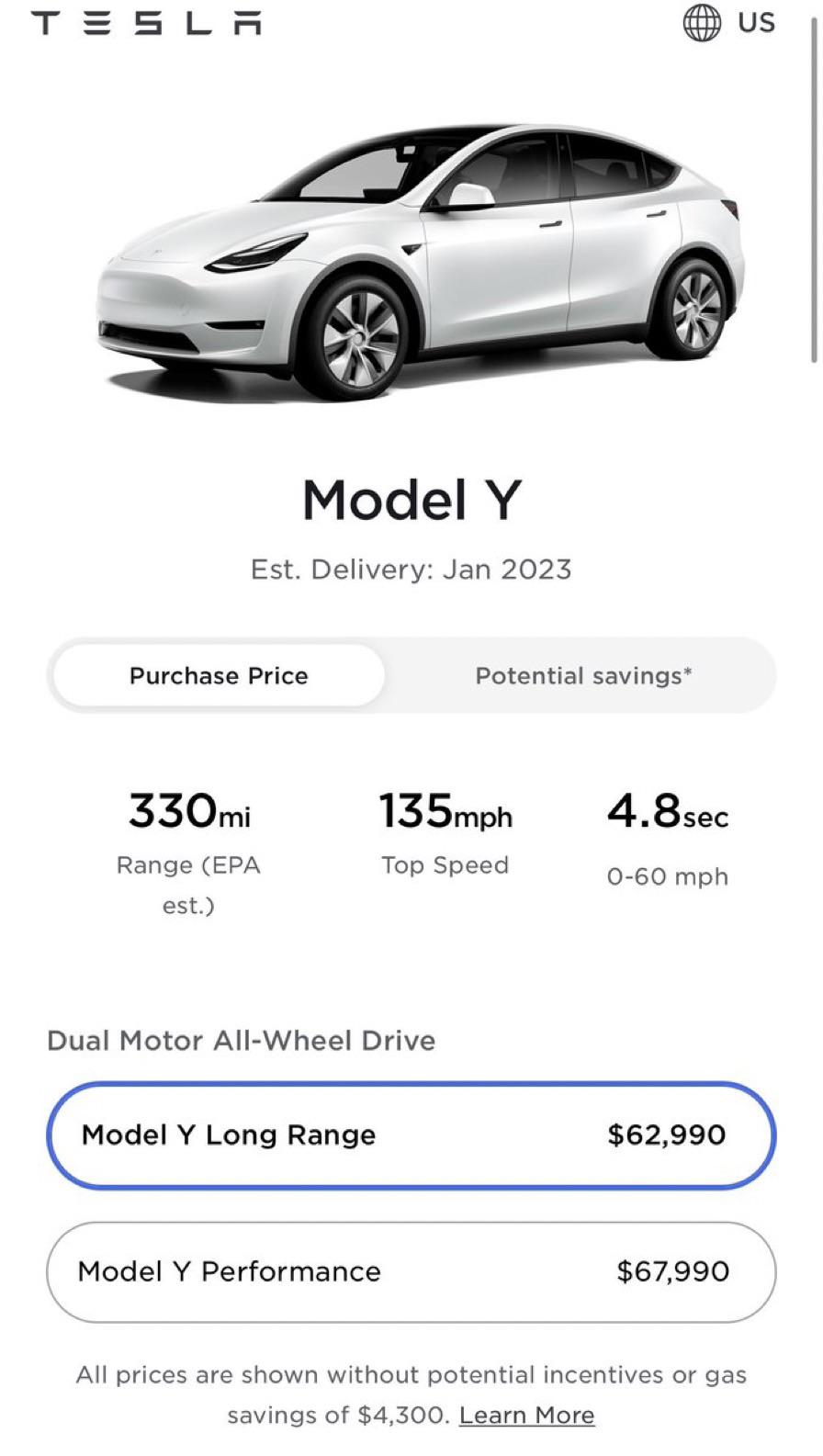Click the Model Y heading
The height and width of the screenshot is (1456, 823).
click(411, 501)
